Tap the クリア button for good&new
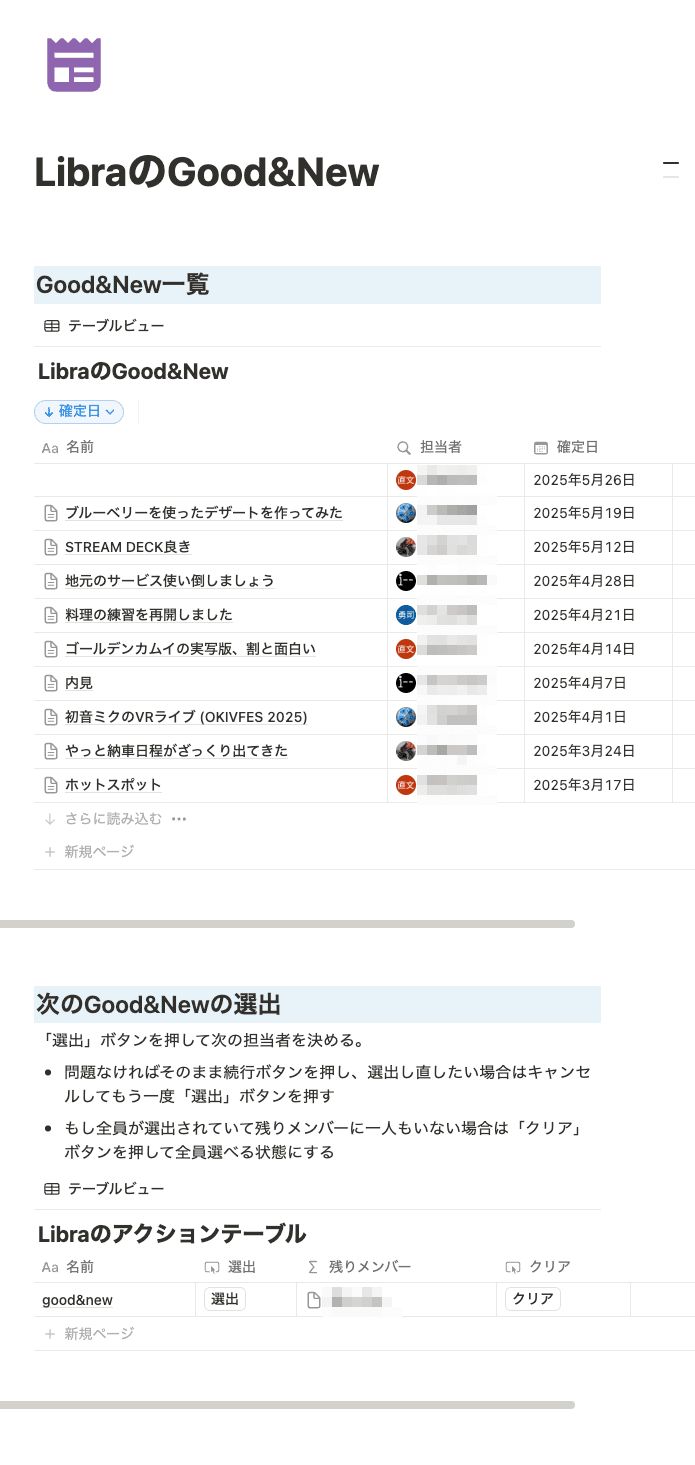This screenshot has width=695, height=1465. [x=532, y=1300]
